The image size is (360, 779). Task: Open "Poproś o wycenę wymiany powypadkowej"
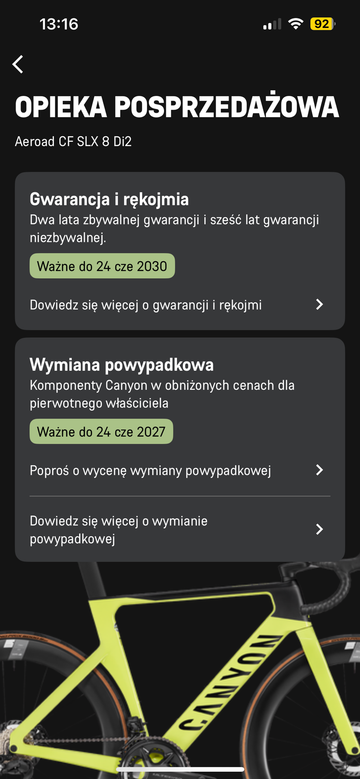tap(180, 470)
